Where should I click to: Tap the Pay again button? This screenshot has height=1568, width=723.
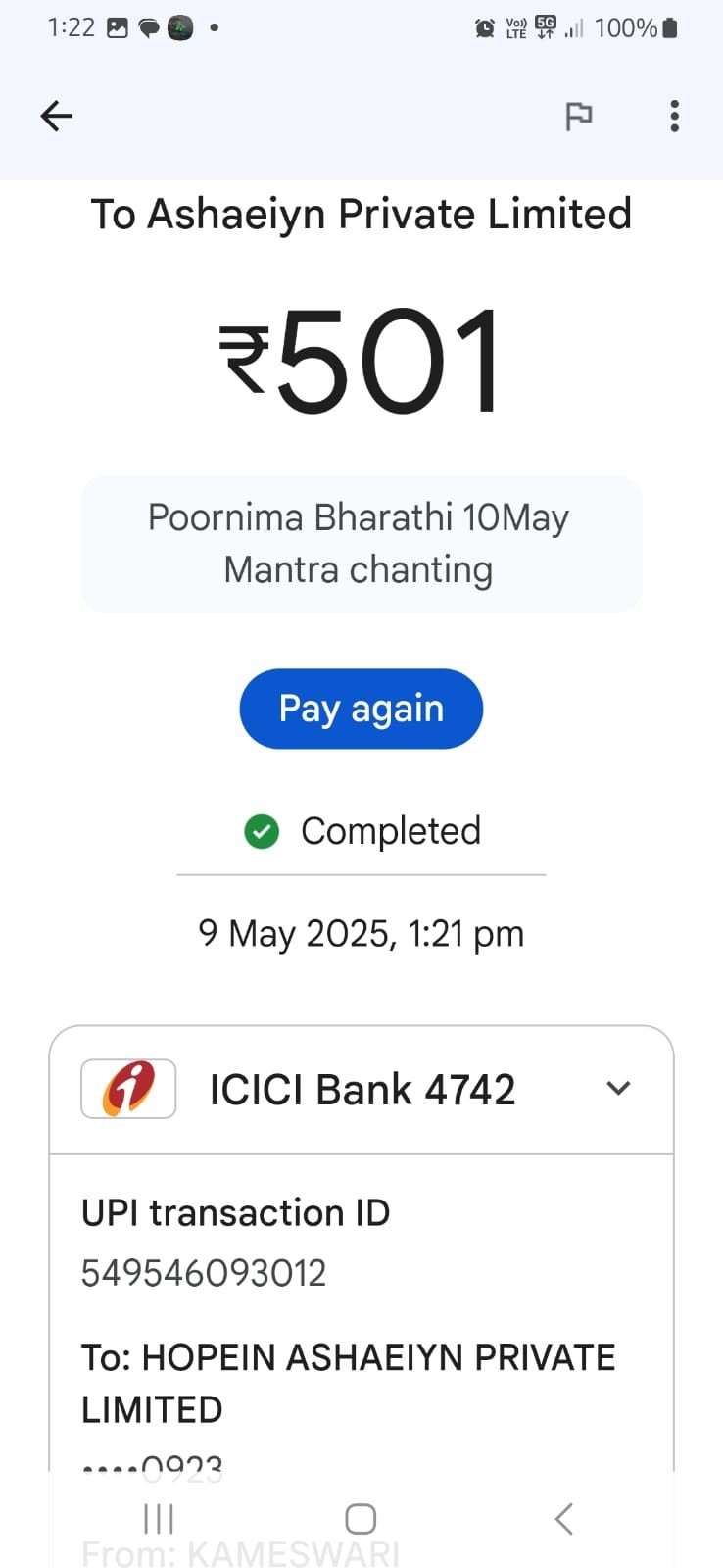[x=361, y=709]
